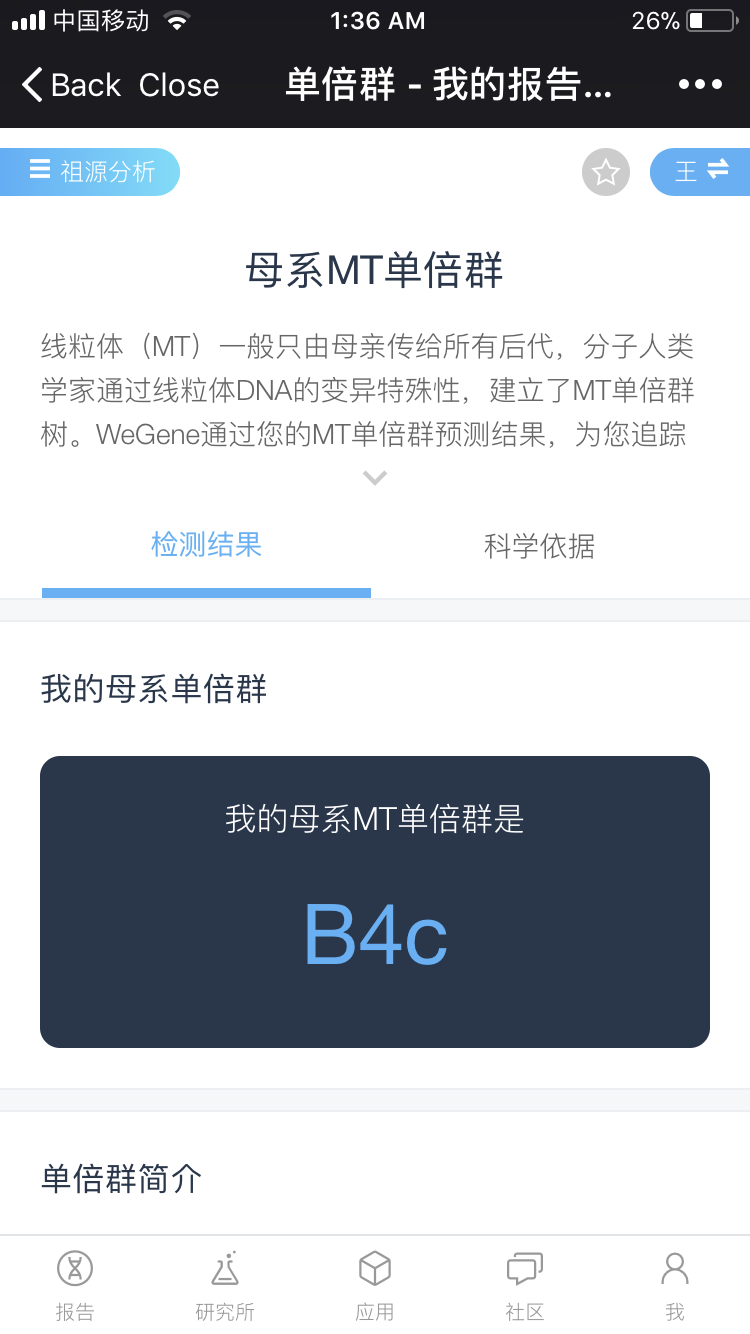Visit the 社区 tab
The height and width of the screenshot is (1334, 750).
[525, 1286]
